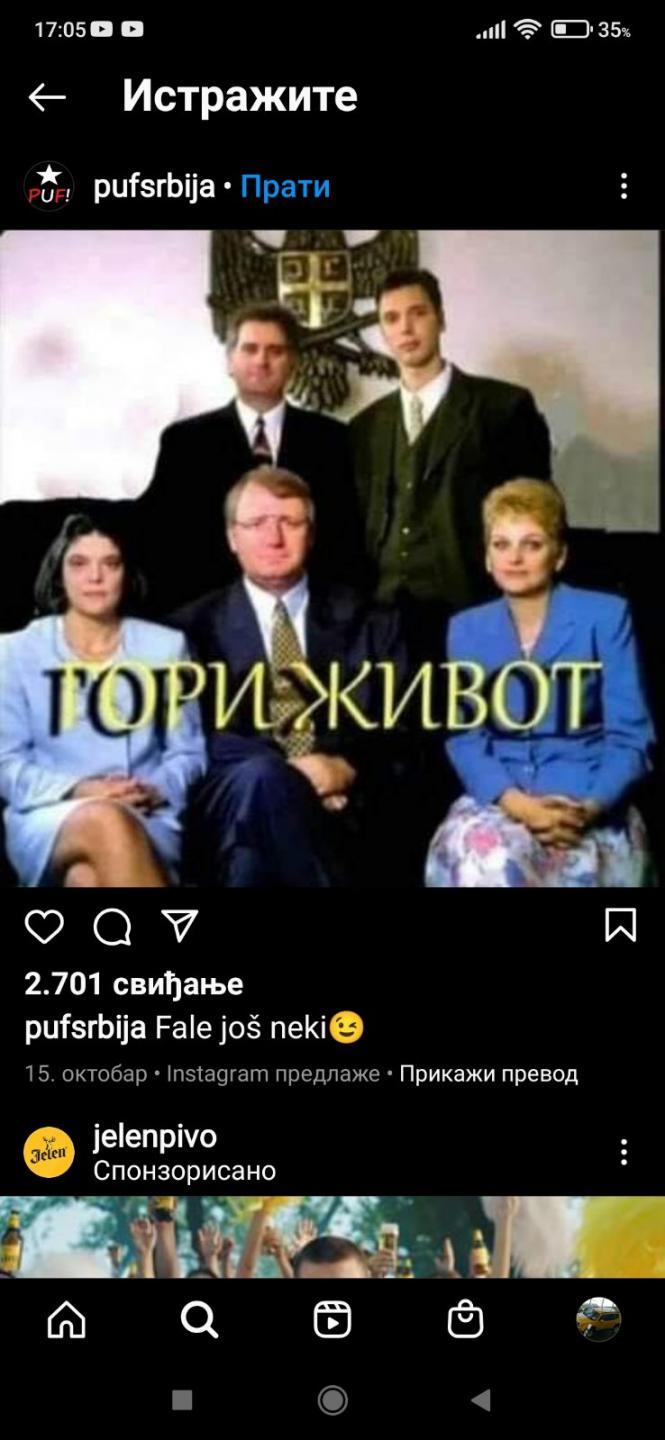Bookmark the pufsrbija post
Screen dimensions: 665x1440
click(x=621, y=926)
